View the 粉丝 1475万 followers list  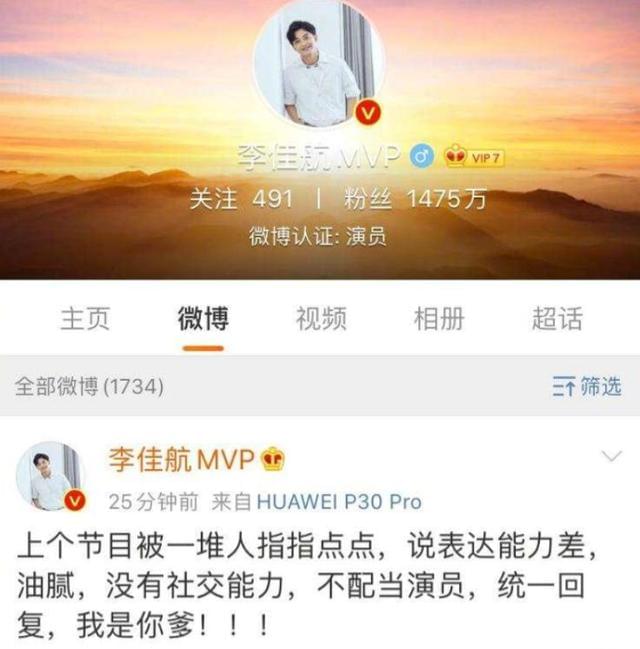coord(405,197)
